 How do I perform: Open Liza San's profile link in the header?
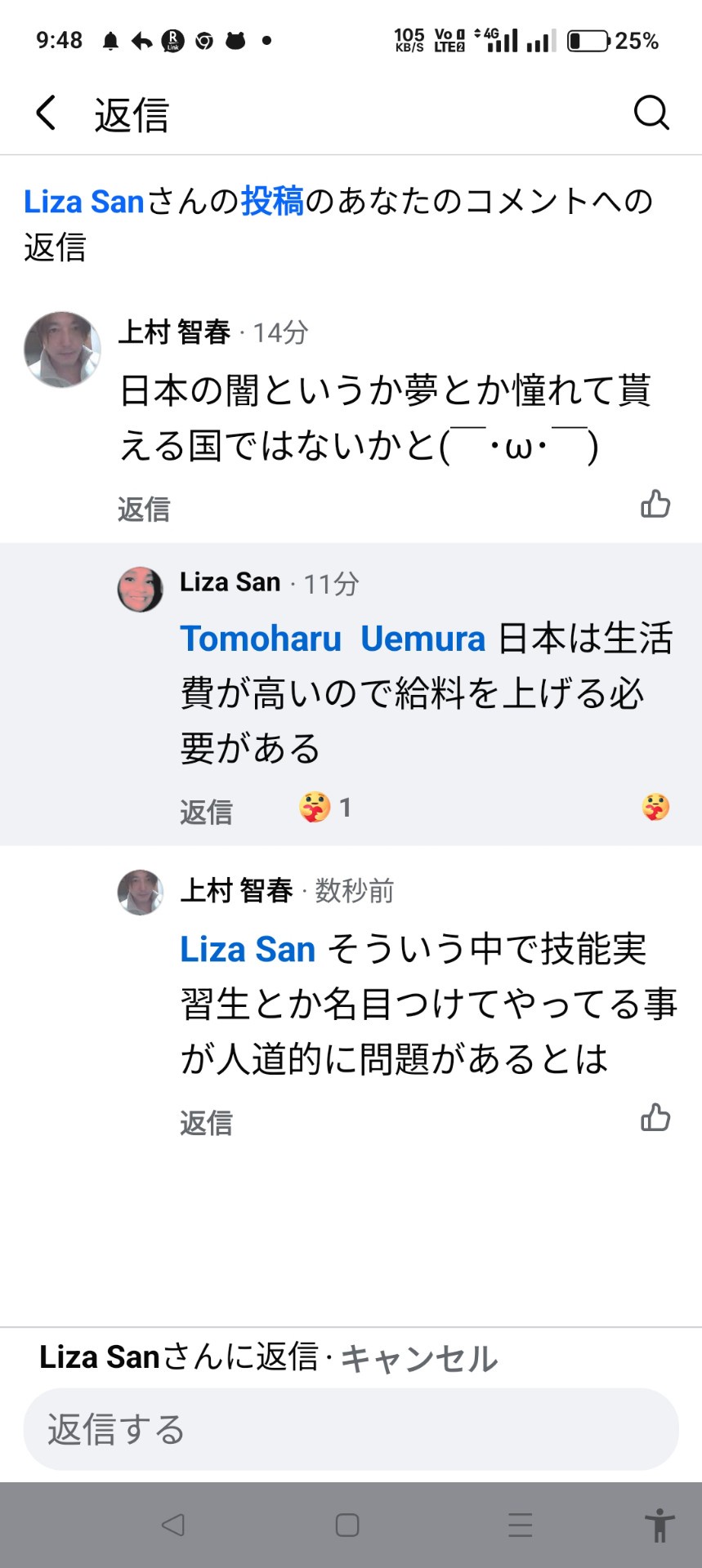point(83,202)
